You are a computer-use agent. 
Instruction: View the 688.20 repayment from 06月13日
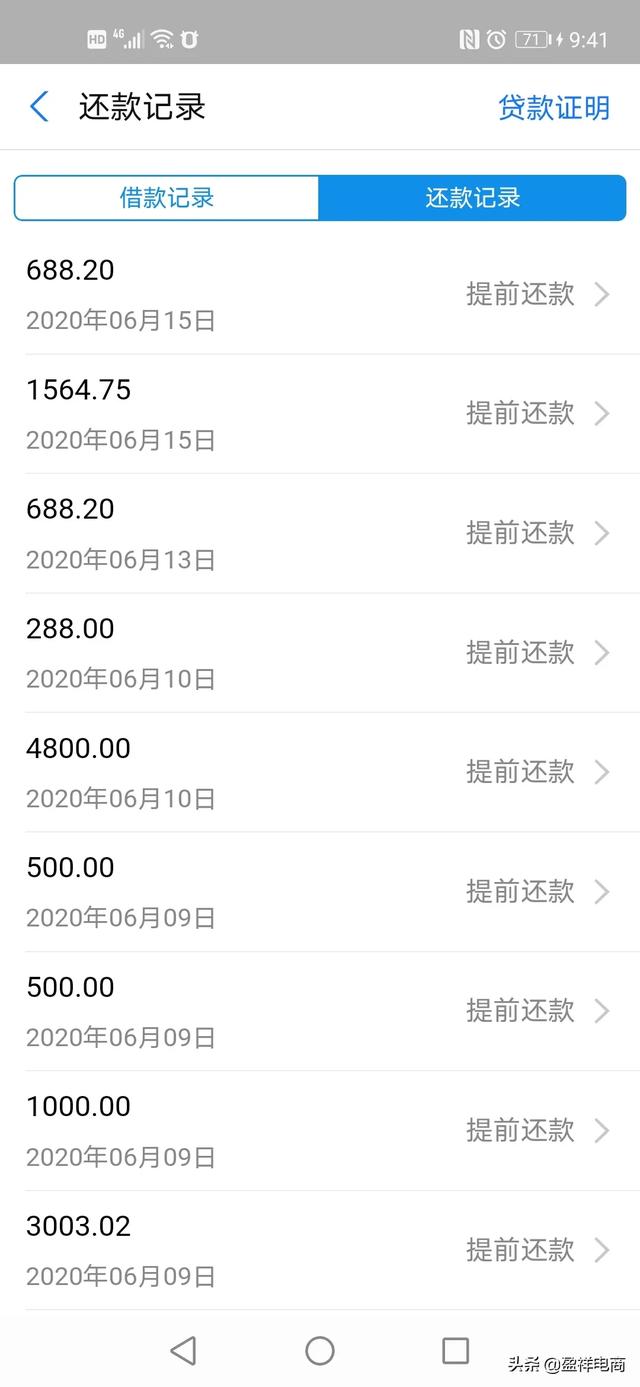point(320,533)
